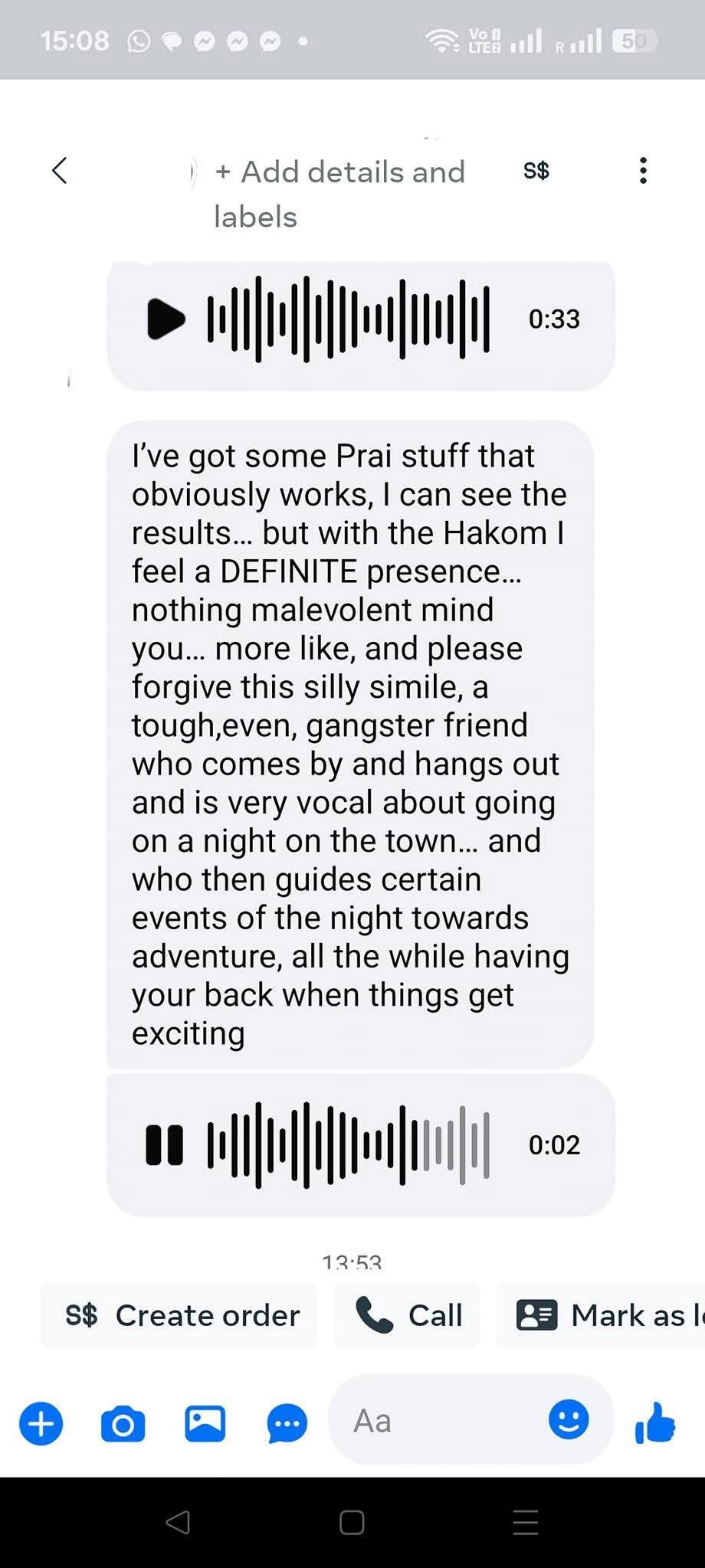Open the three-dot overflow menu
Viewport: 705px width, 1568px height.
click(643, 171)
